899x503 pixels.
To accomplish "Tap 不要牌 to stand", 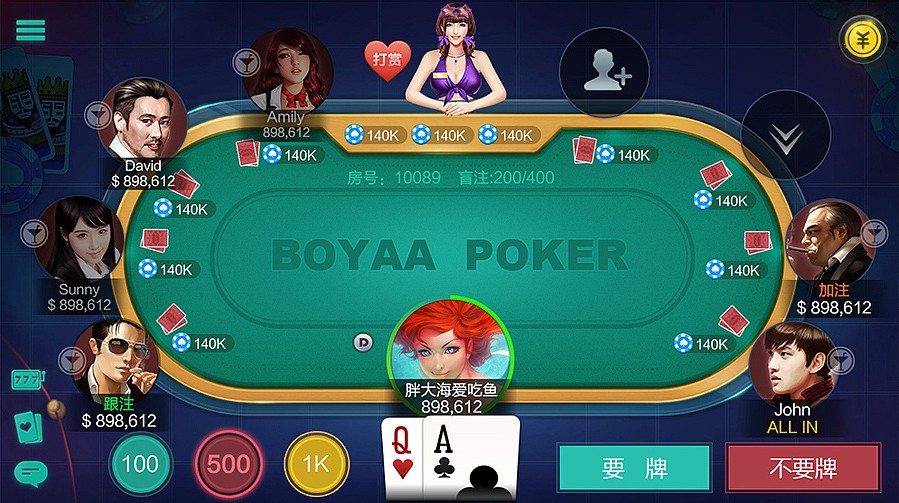I will tap(802, 468).
